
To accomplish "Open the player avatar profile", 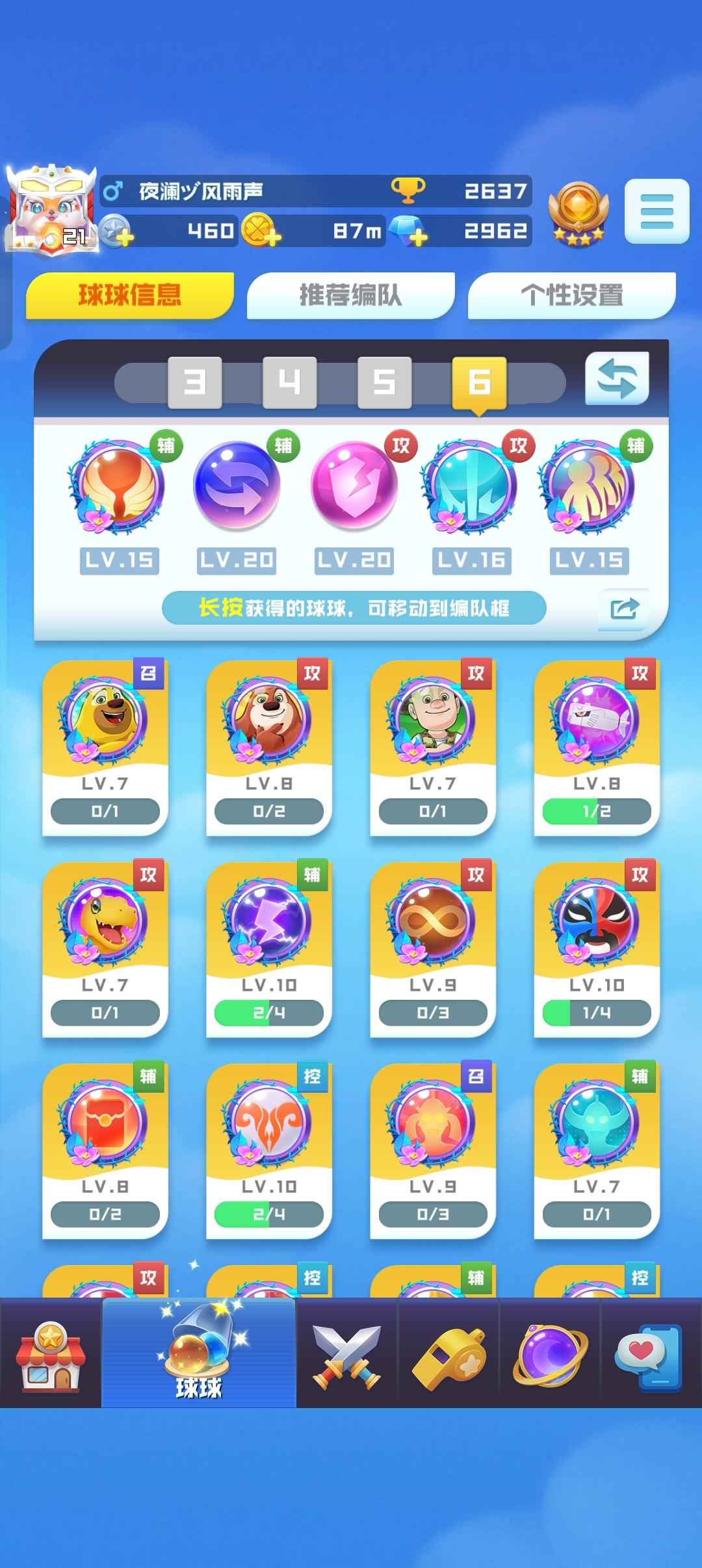I will [51, 208].
